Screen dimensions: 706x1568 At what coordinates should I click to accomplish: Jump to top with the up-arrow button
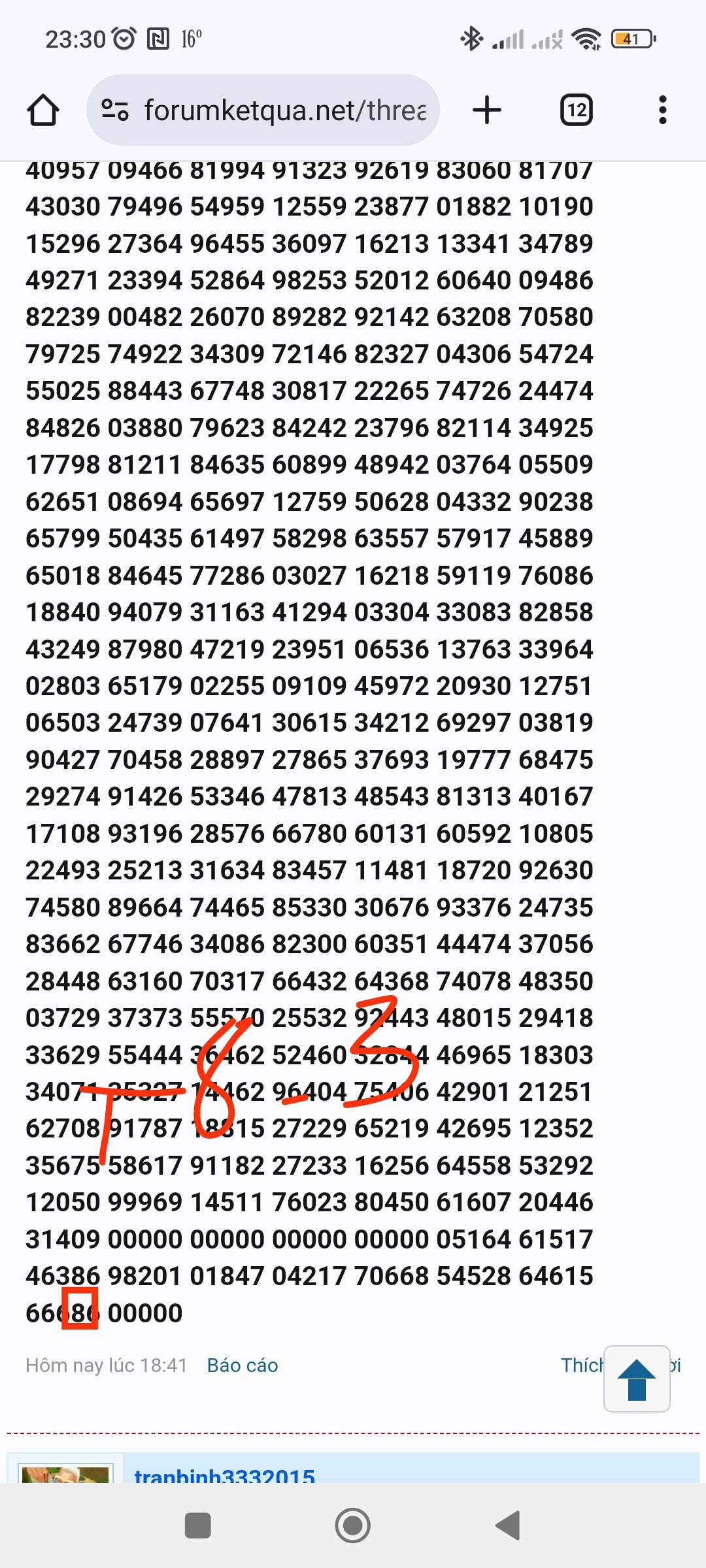637,1379
